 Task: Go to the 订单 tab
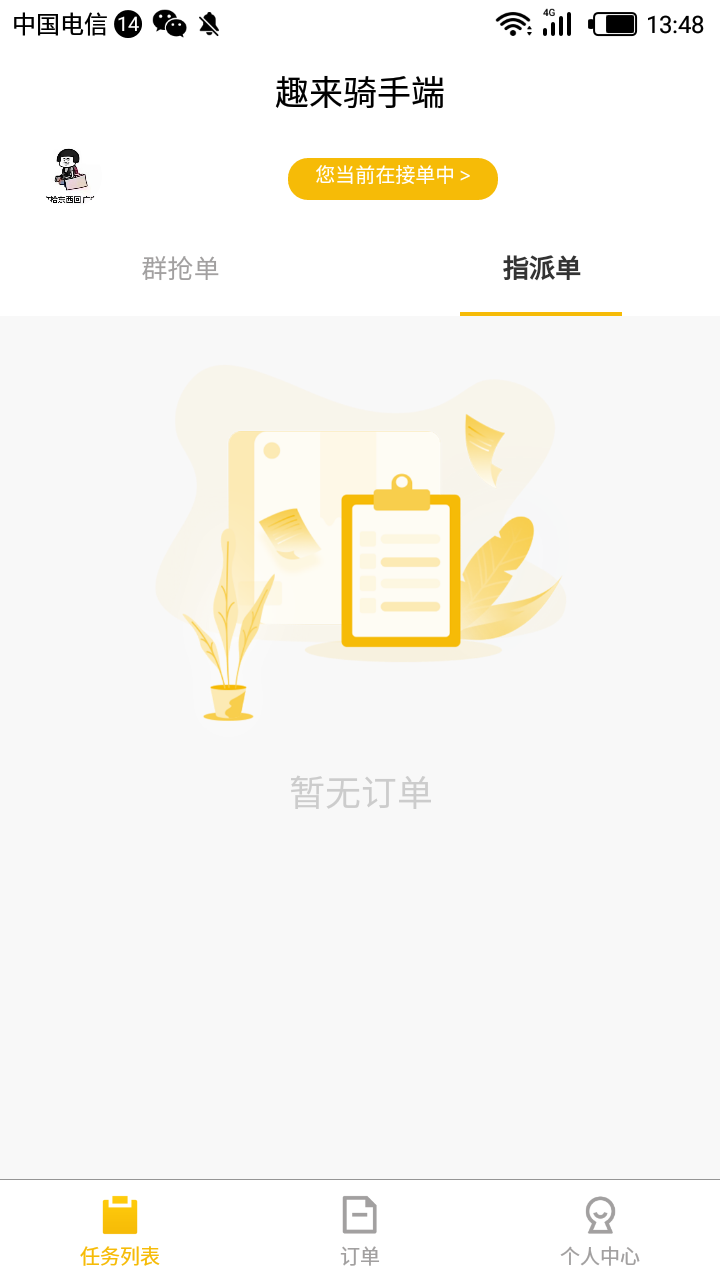tap(360, 1231)
